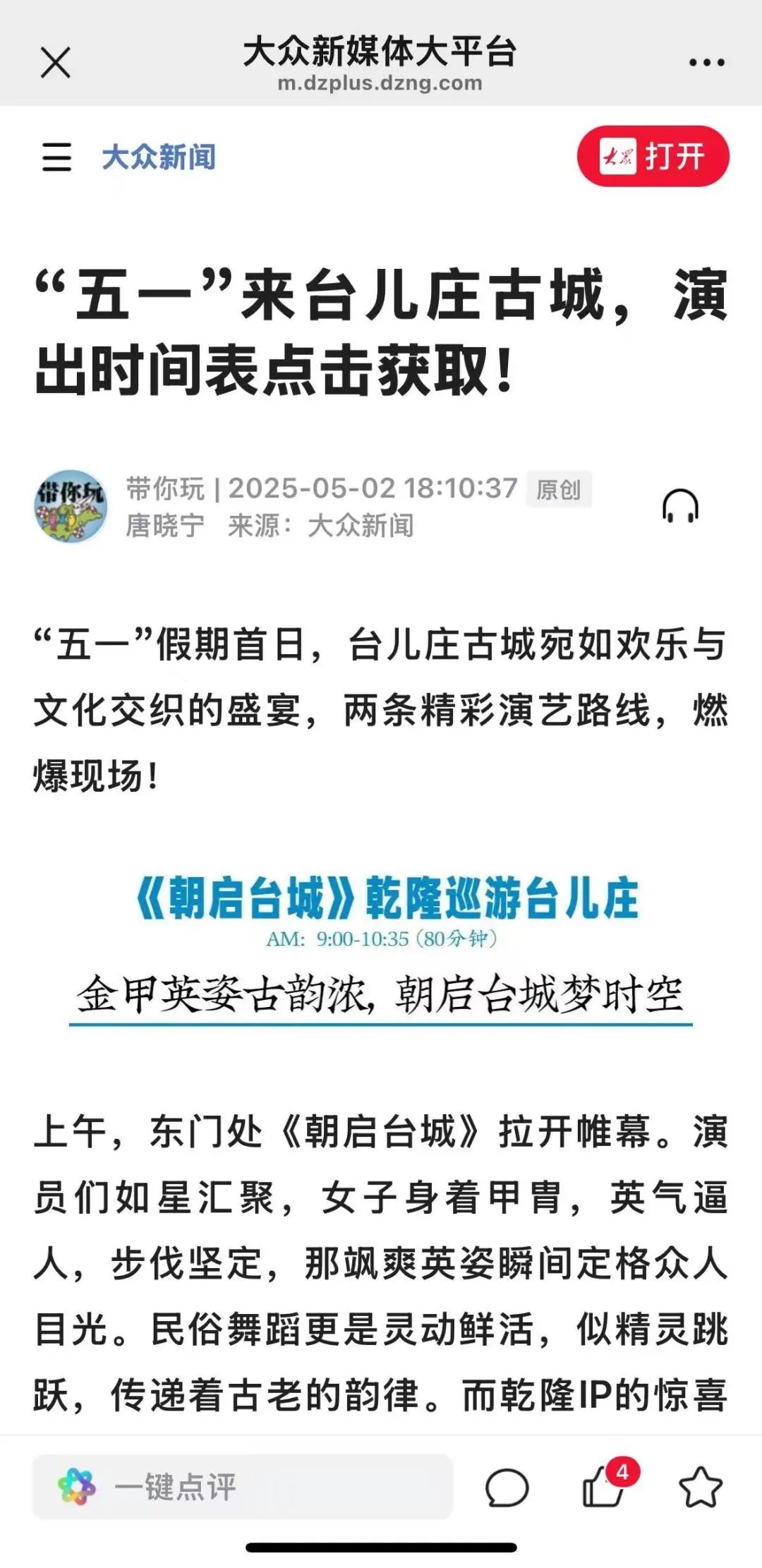Viewport: 762px width, 1568px height.
Task: Open the hamburger menu
Action: pyautogui.click(x=56, y=157)
